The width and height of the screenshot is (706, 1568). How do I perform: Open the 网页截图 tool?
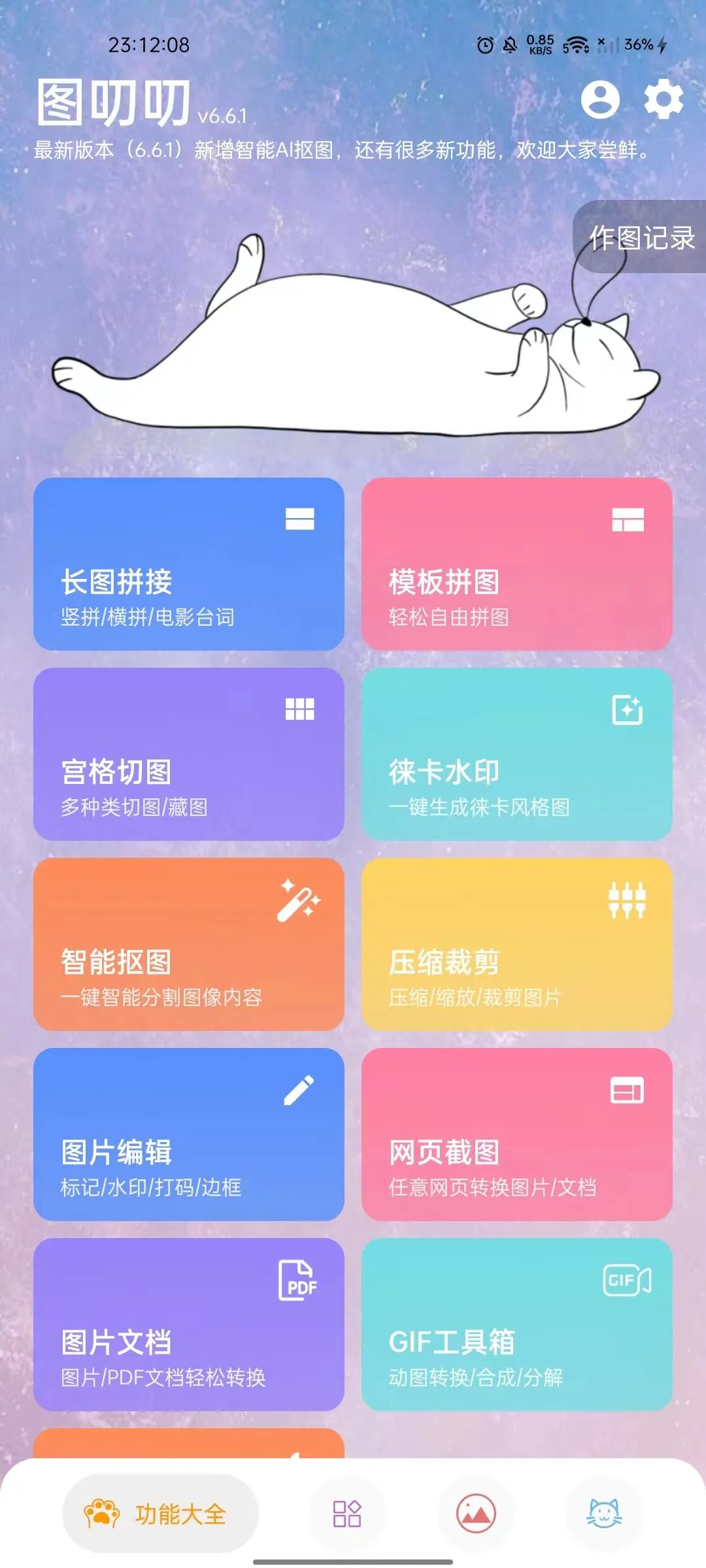click(516, 1134)
